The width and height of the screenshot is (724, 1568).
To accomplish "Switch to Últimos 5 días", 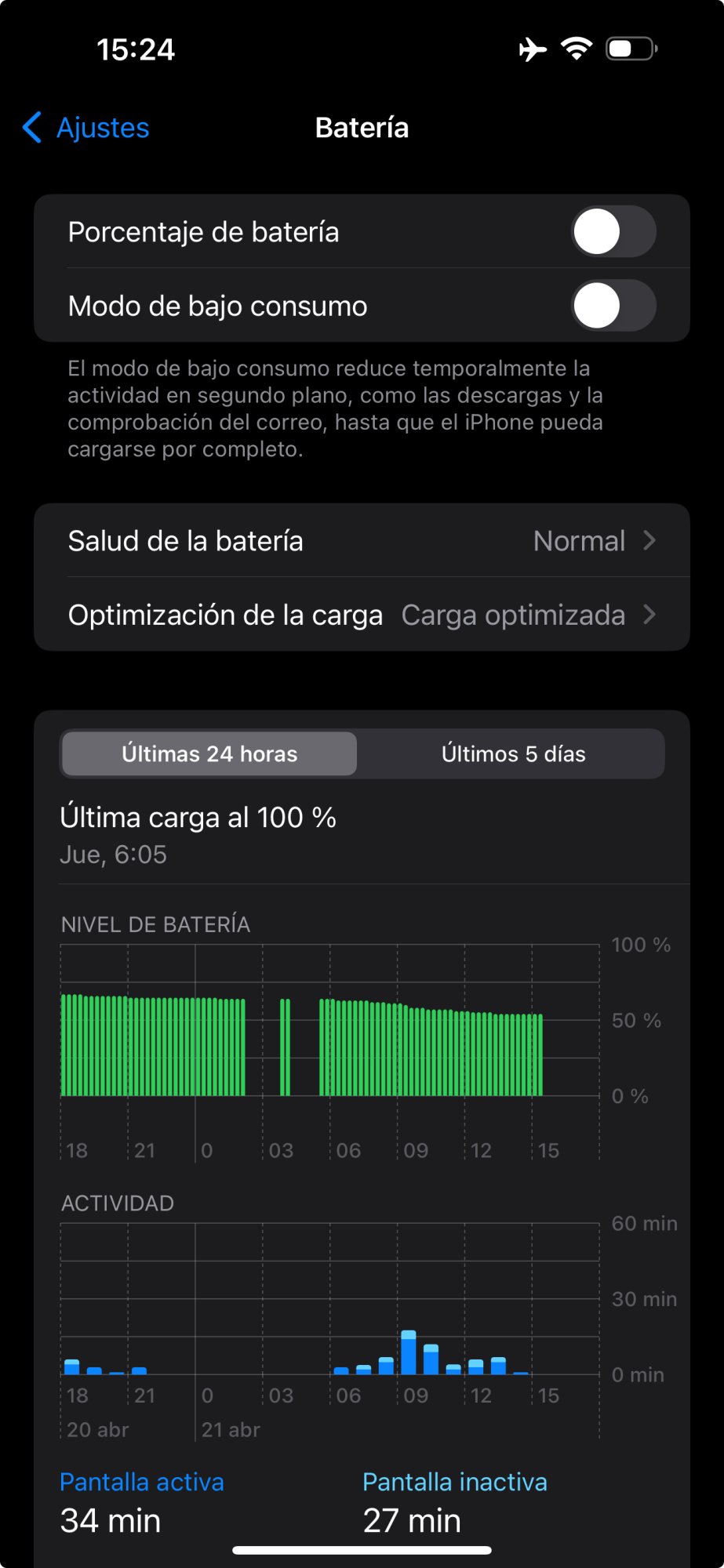I will pos(513,754).
